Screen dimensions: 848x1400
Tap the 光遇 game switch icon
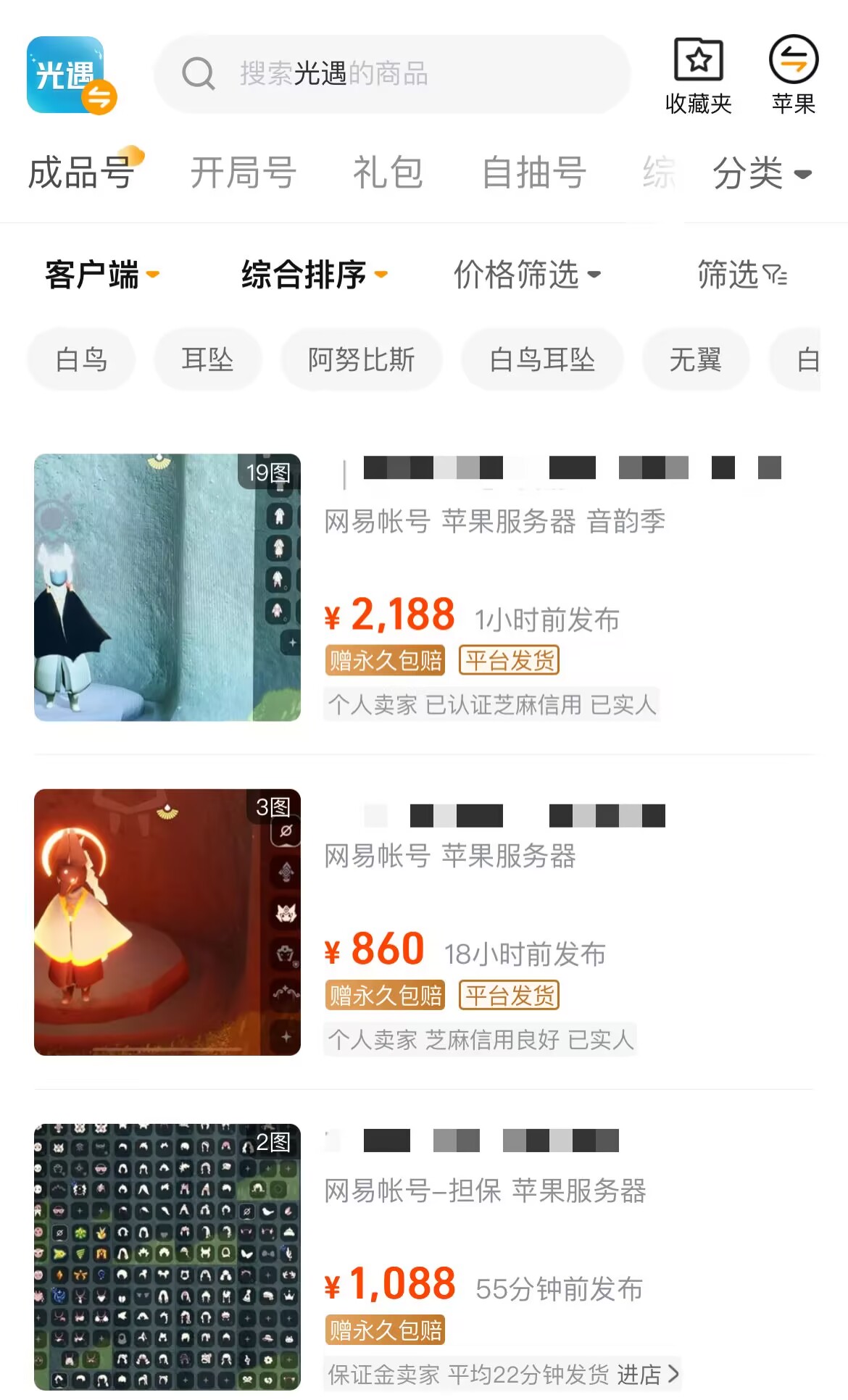(x=70, y=75)
